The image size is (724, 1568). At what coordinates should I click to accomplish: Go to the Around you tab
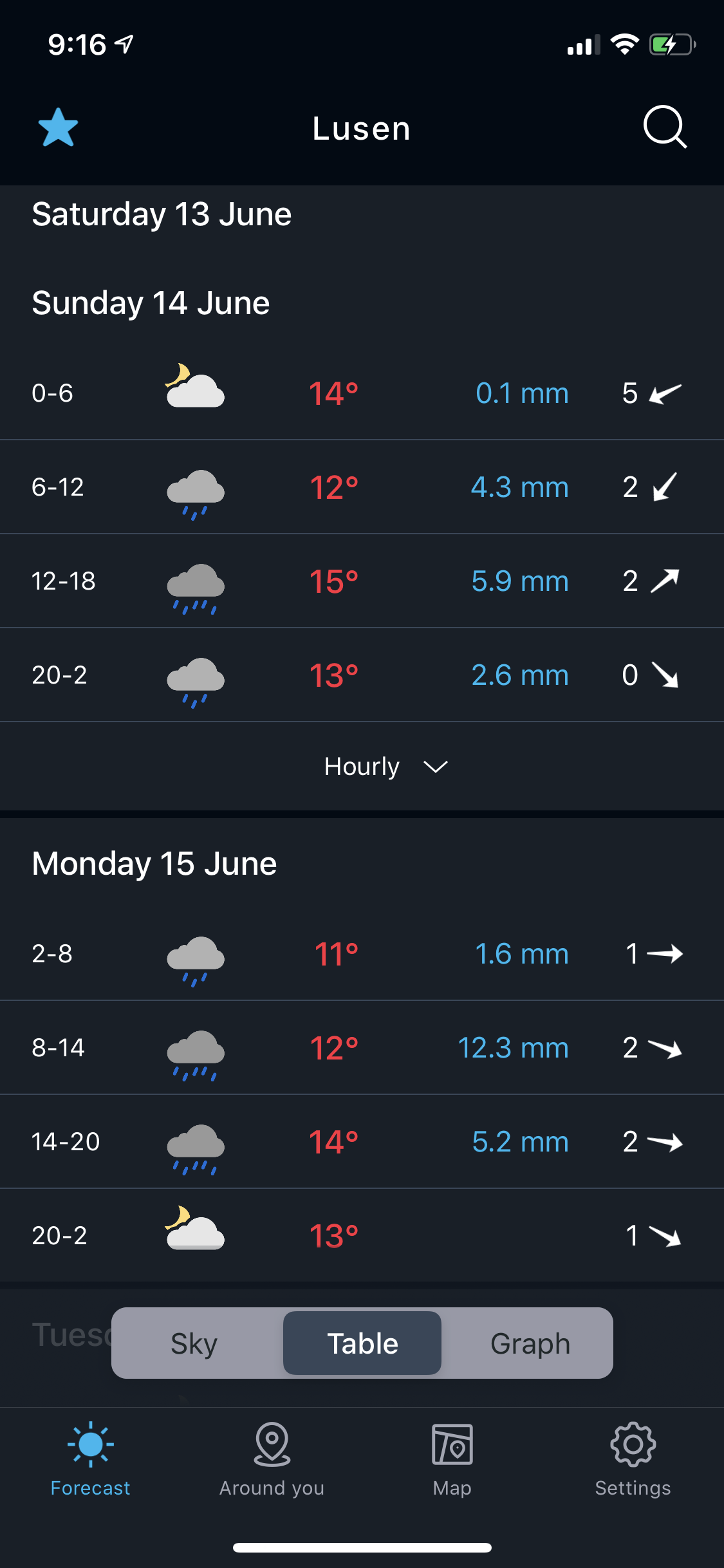(x=272, y=1460)
